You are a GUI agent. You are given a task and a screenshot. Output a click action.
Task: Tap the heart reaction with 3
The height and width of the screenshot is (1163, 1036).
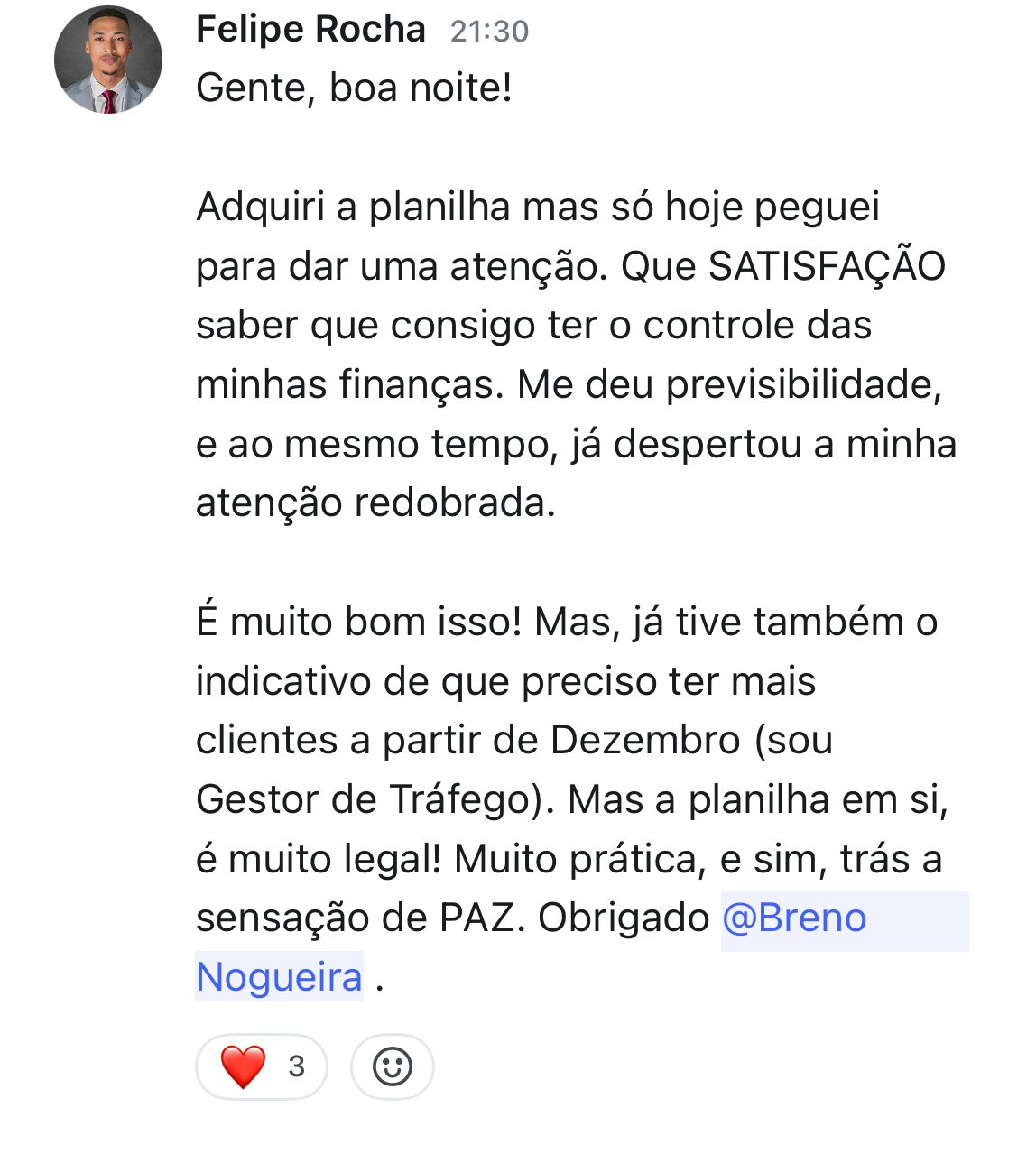point(261,1066)
